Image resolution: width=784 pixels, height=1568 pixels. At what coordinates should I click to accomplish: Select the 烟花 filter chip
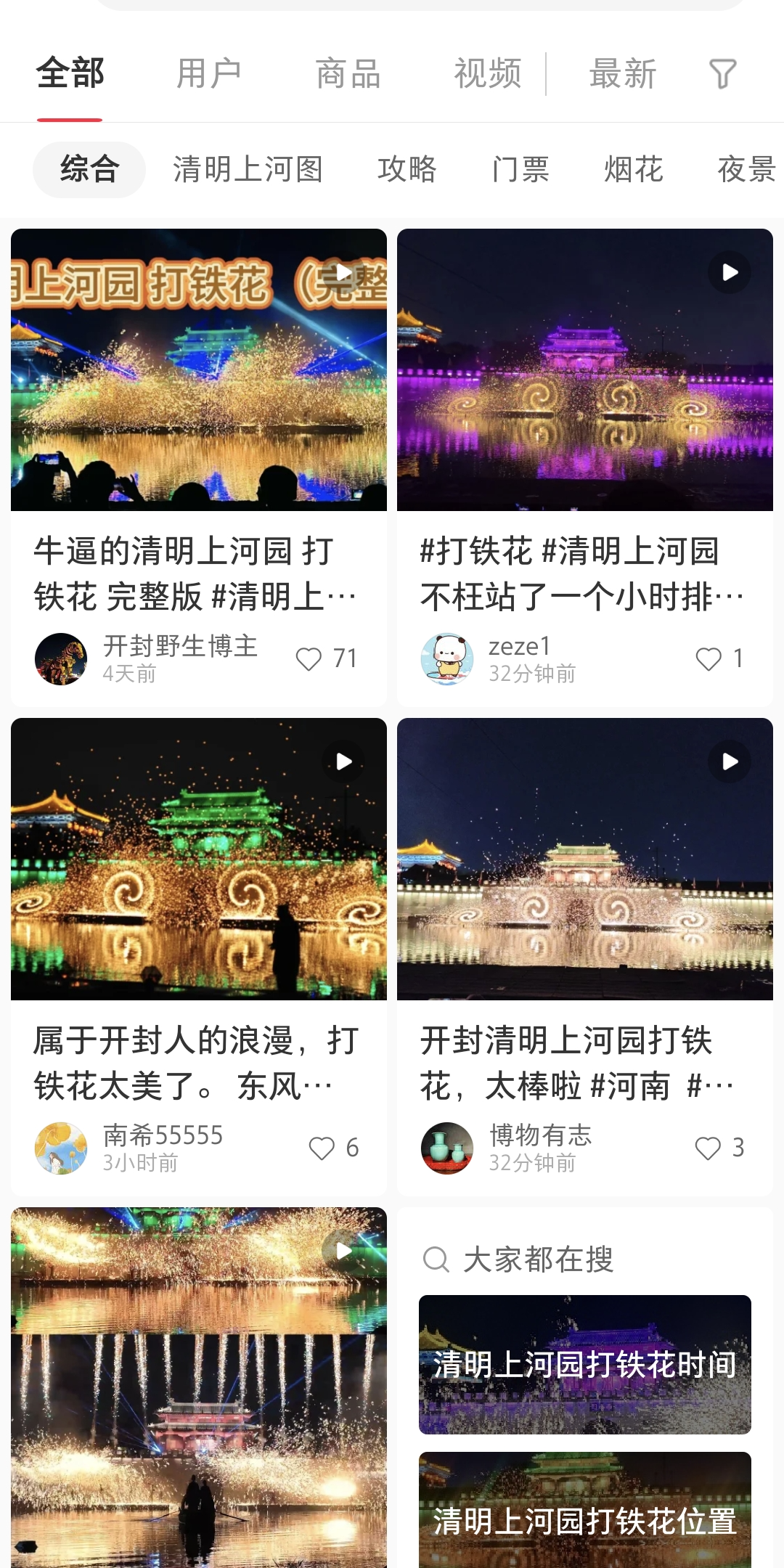pos(634,170)
